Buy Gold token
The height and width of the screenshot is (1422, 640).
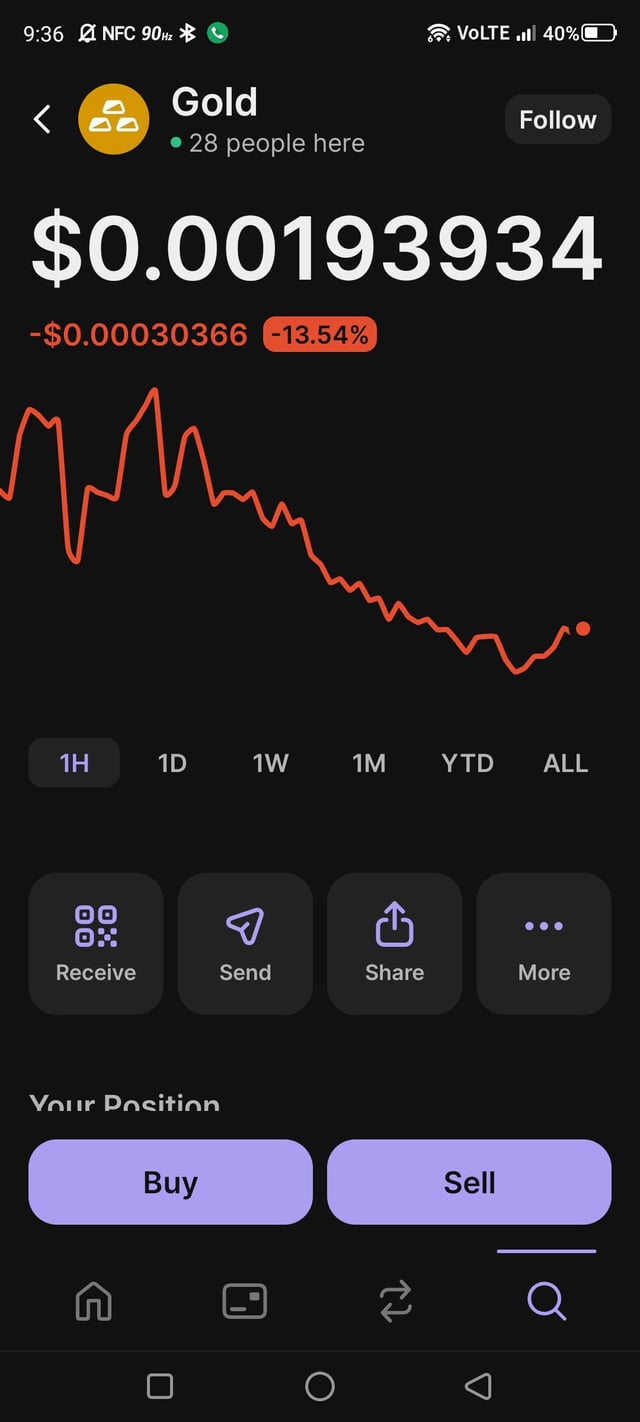tap(170, 1182)
